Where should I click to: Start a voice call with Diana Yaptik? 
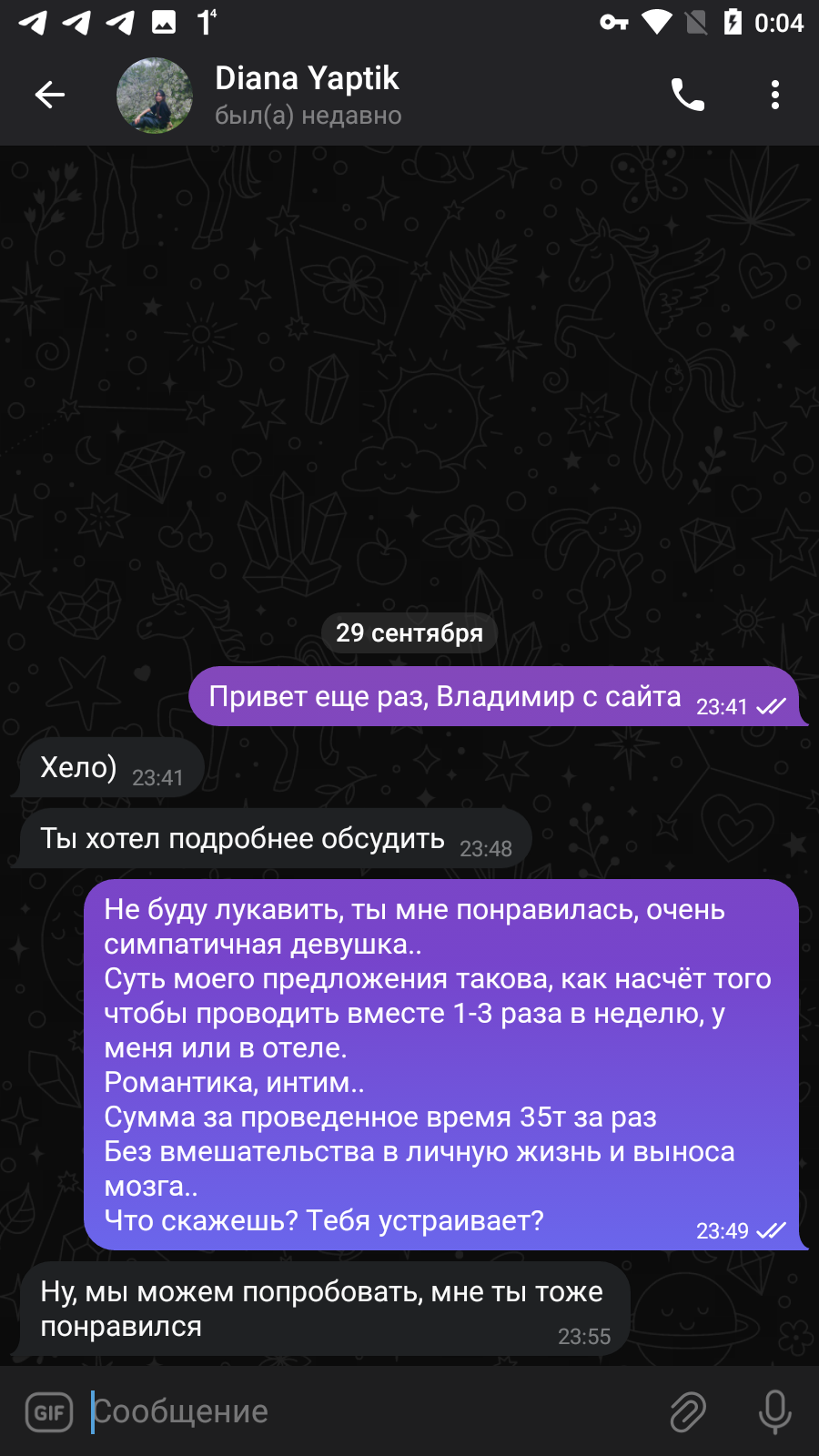click(688, 95)
